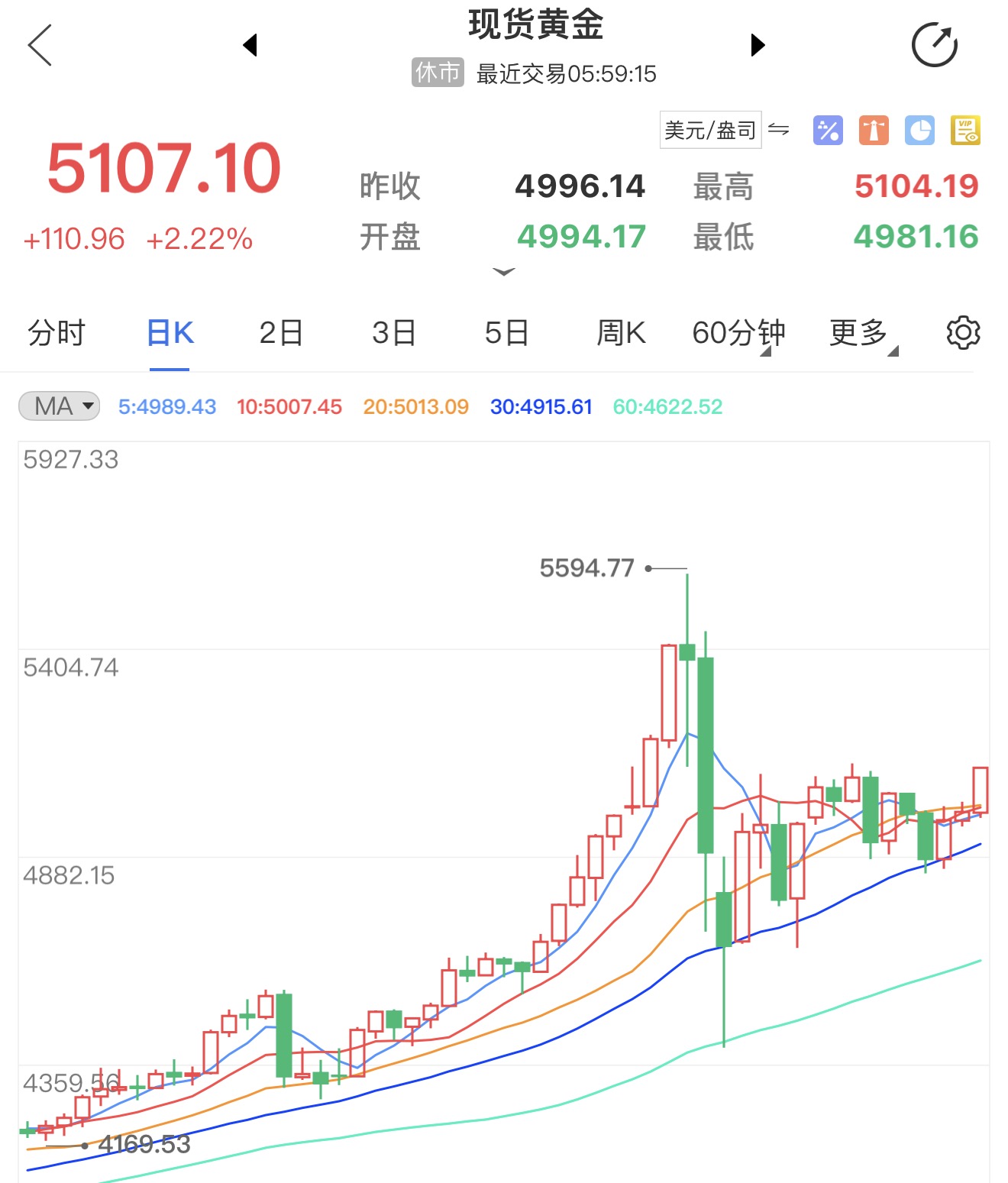Image resolution: width=1008 pixels, height=1183 pixels.
Task: Select the 日K chart tab
Action: point(170,333)
